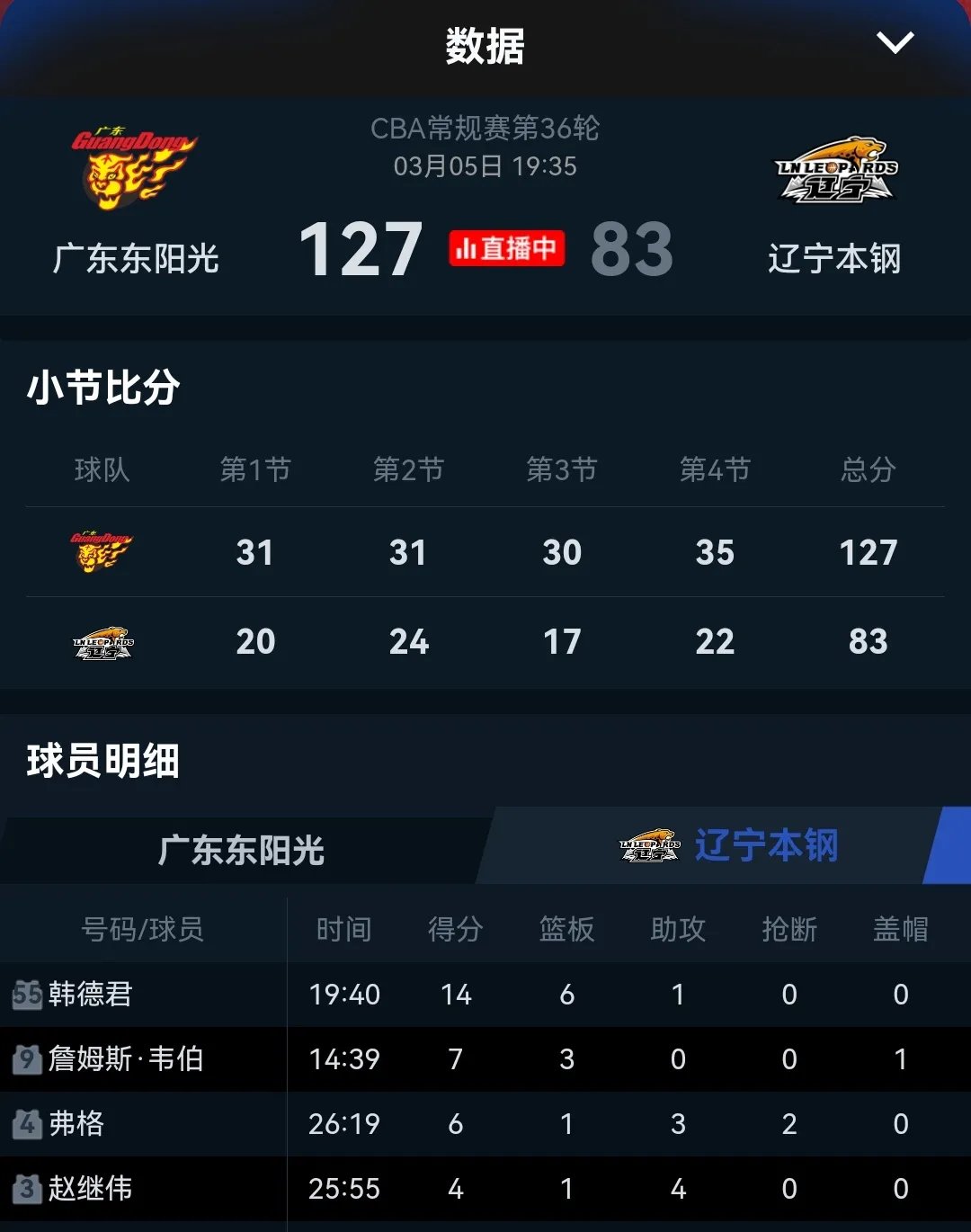The width and height of the screenshot is (971, 1232).
Task: Toggle sorting by the 得分 column
Action: click(456, 929)
